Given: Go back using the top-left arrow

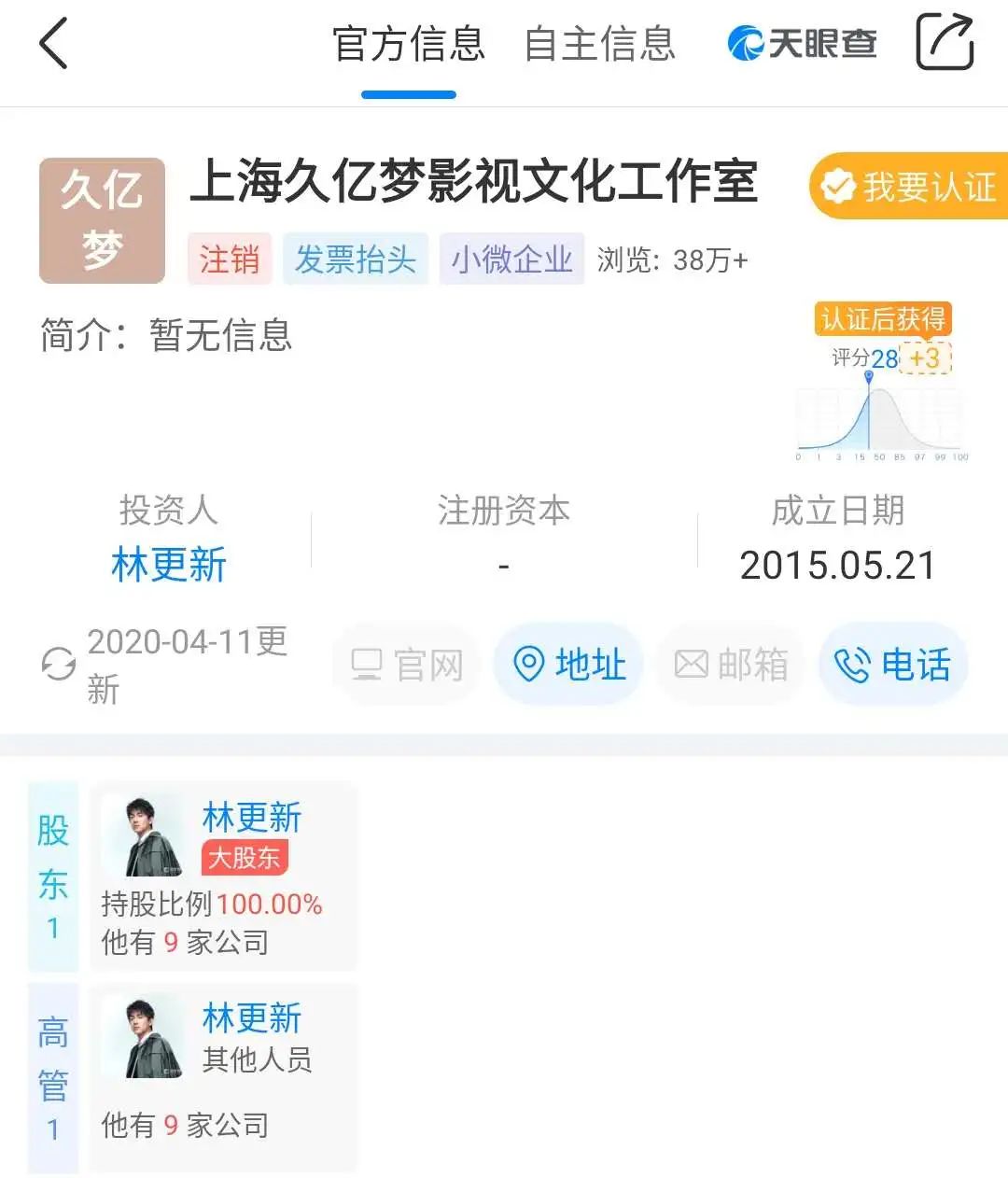Looking at the screenshot, I should pos(54,43).
